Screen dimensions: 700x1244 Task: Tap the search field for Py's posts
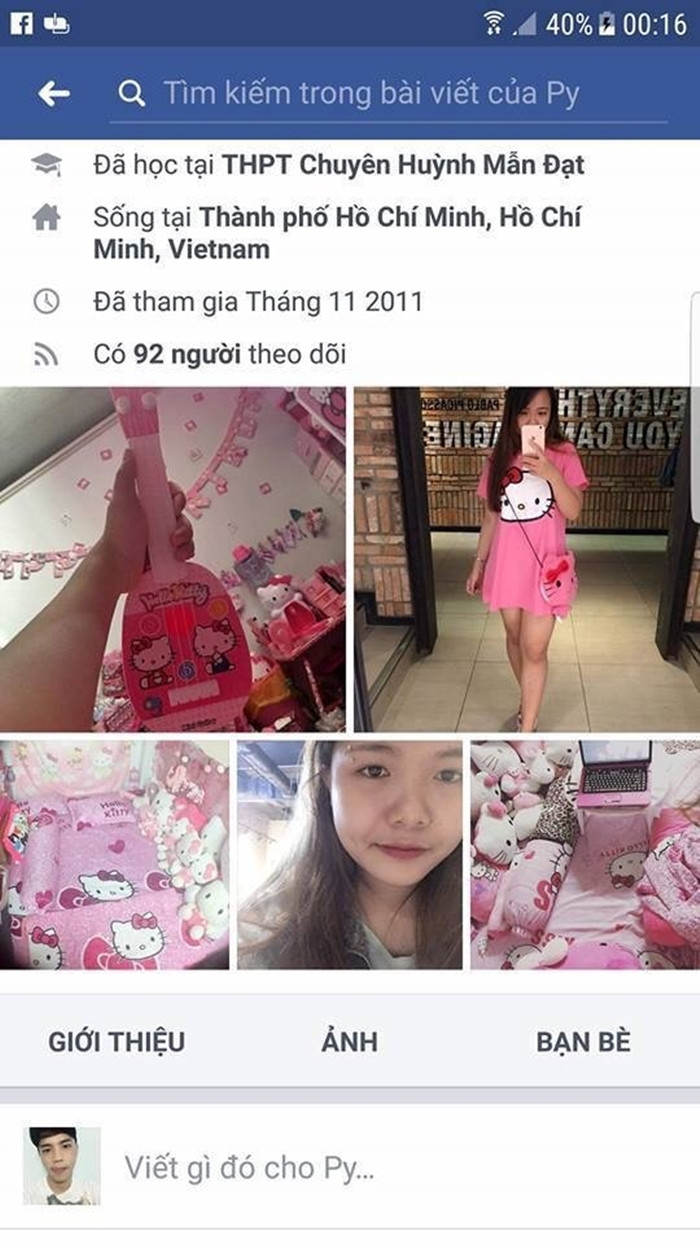(x=390, y=94)
